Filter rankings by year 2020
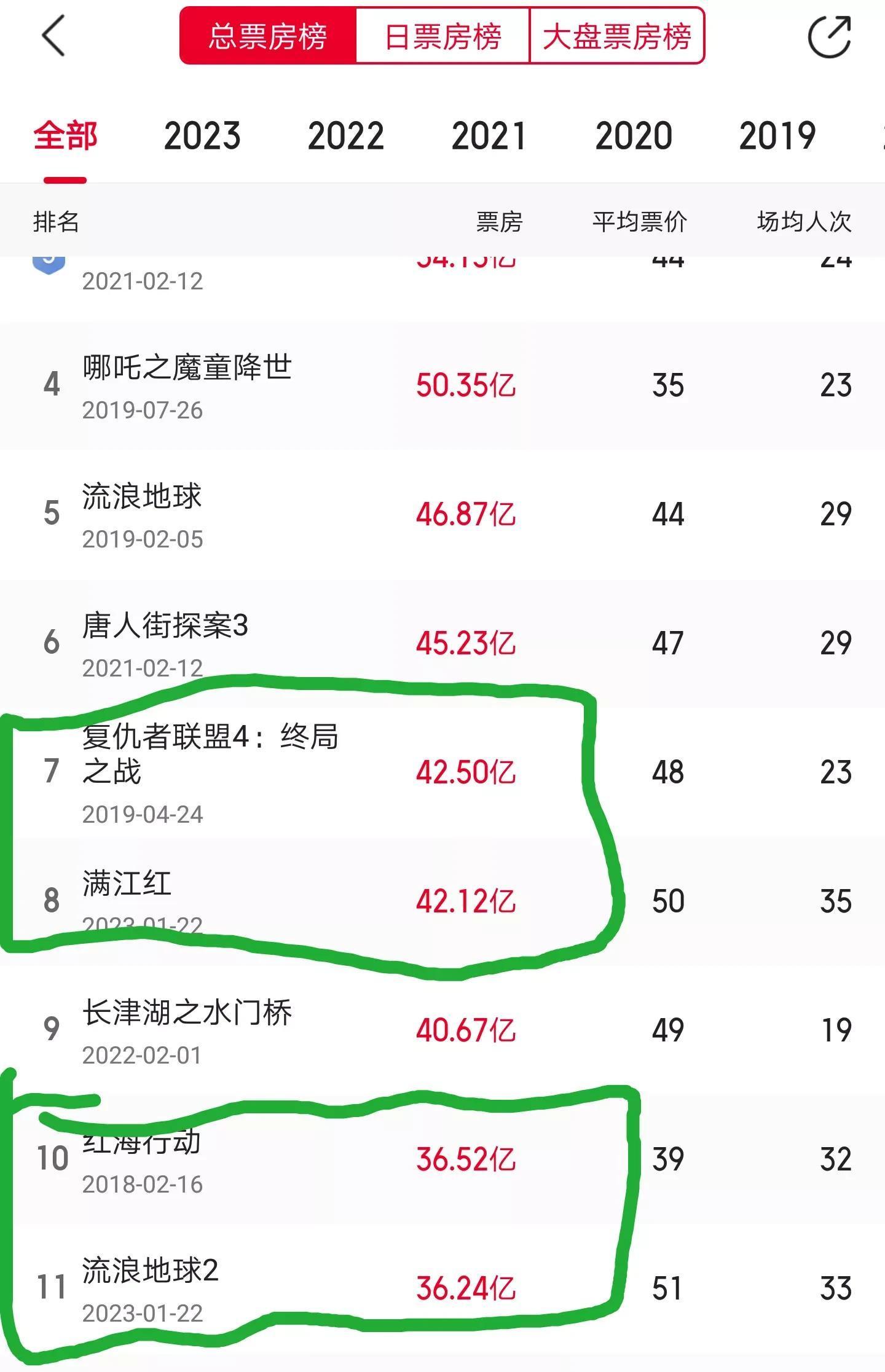Image resolution: width=885 pixels, height=1372 pixels. coord(633,136)
